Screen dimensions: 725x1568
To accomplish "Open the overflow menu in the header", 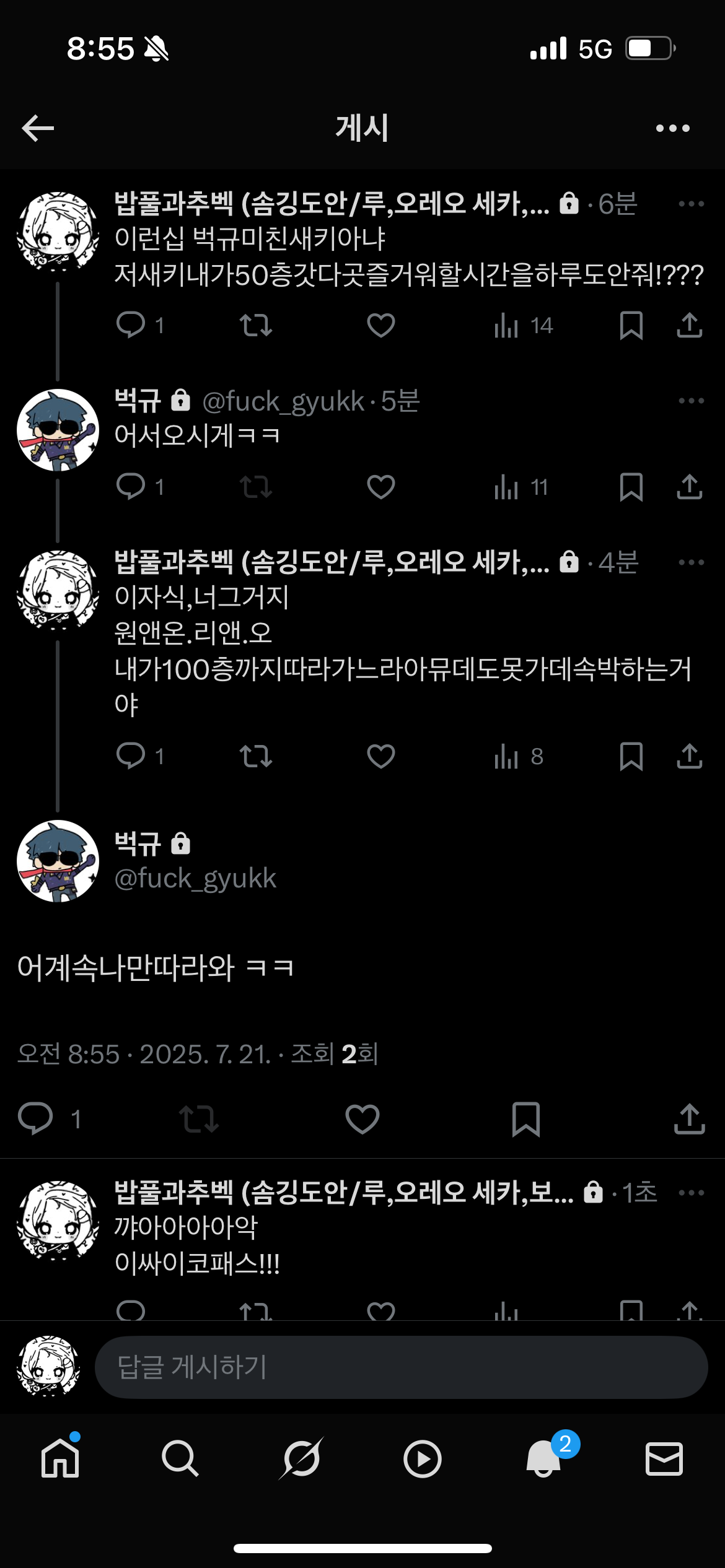I will (x=672, y=128).
